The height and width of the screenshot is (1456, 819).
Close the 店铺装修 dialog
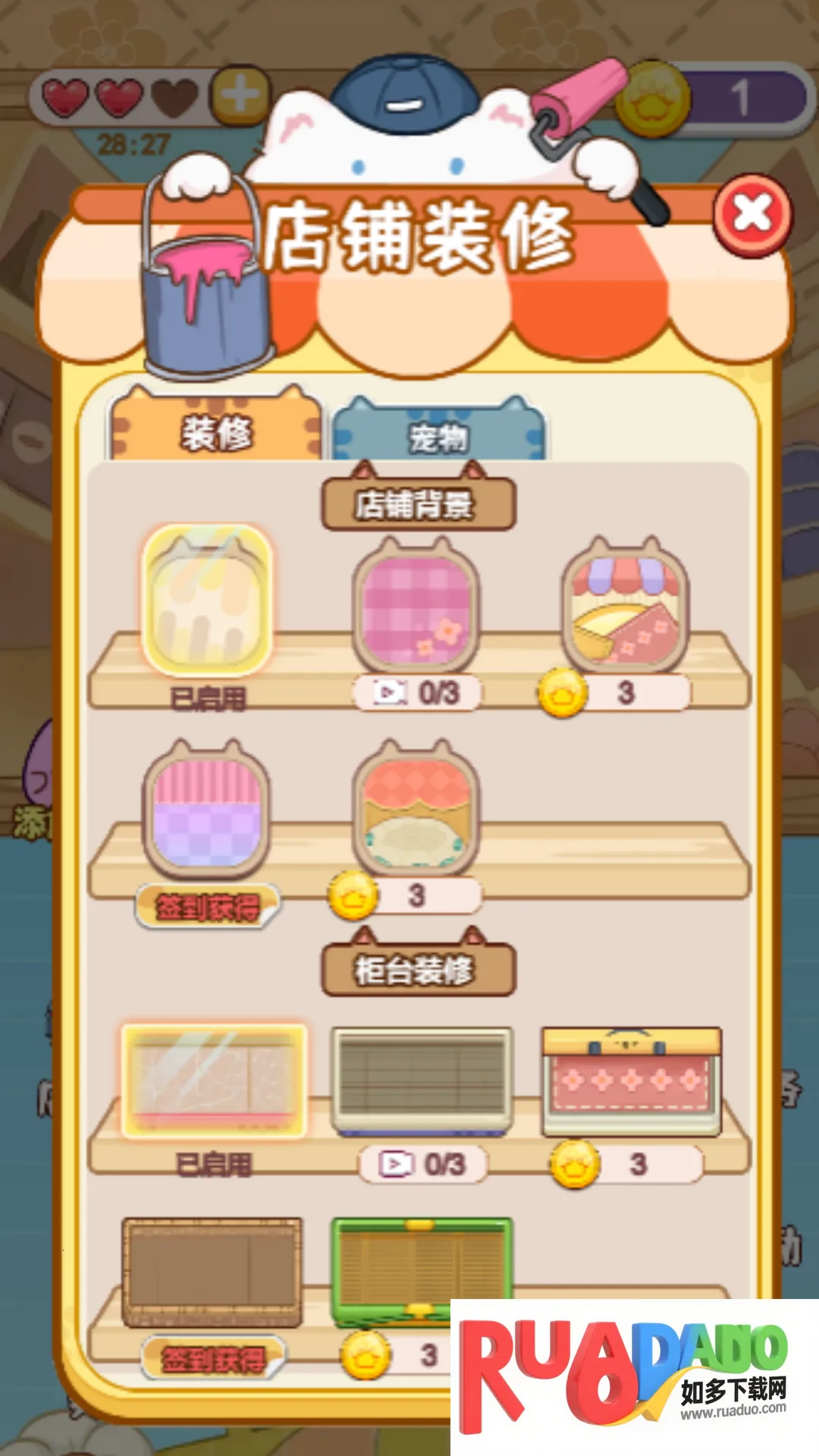point(752,215)
